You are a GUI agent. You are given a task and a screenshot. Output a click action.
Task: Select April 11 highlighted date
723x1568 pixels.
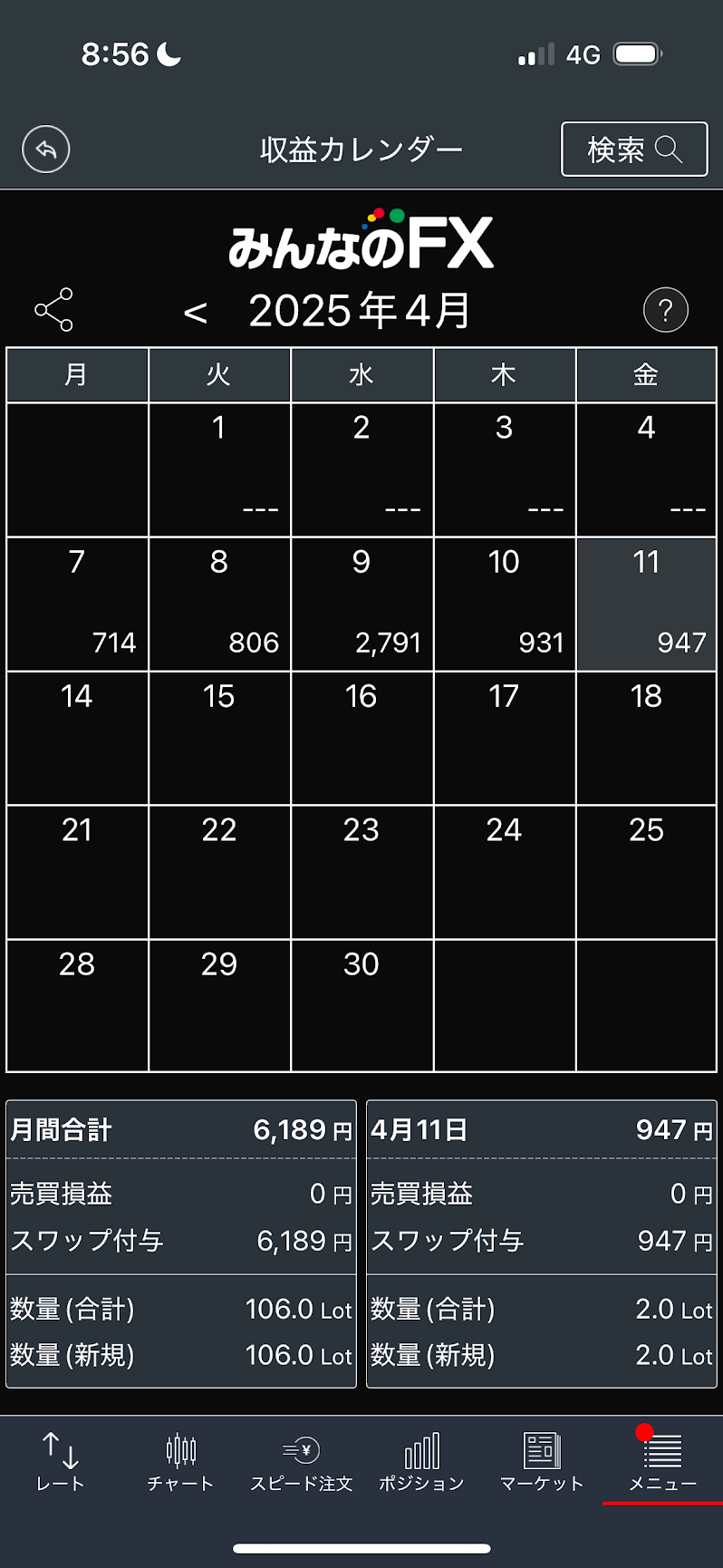click(646, 604)
